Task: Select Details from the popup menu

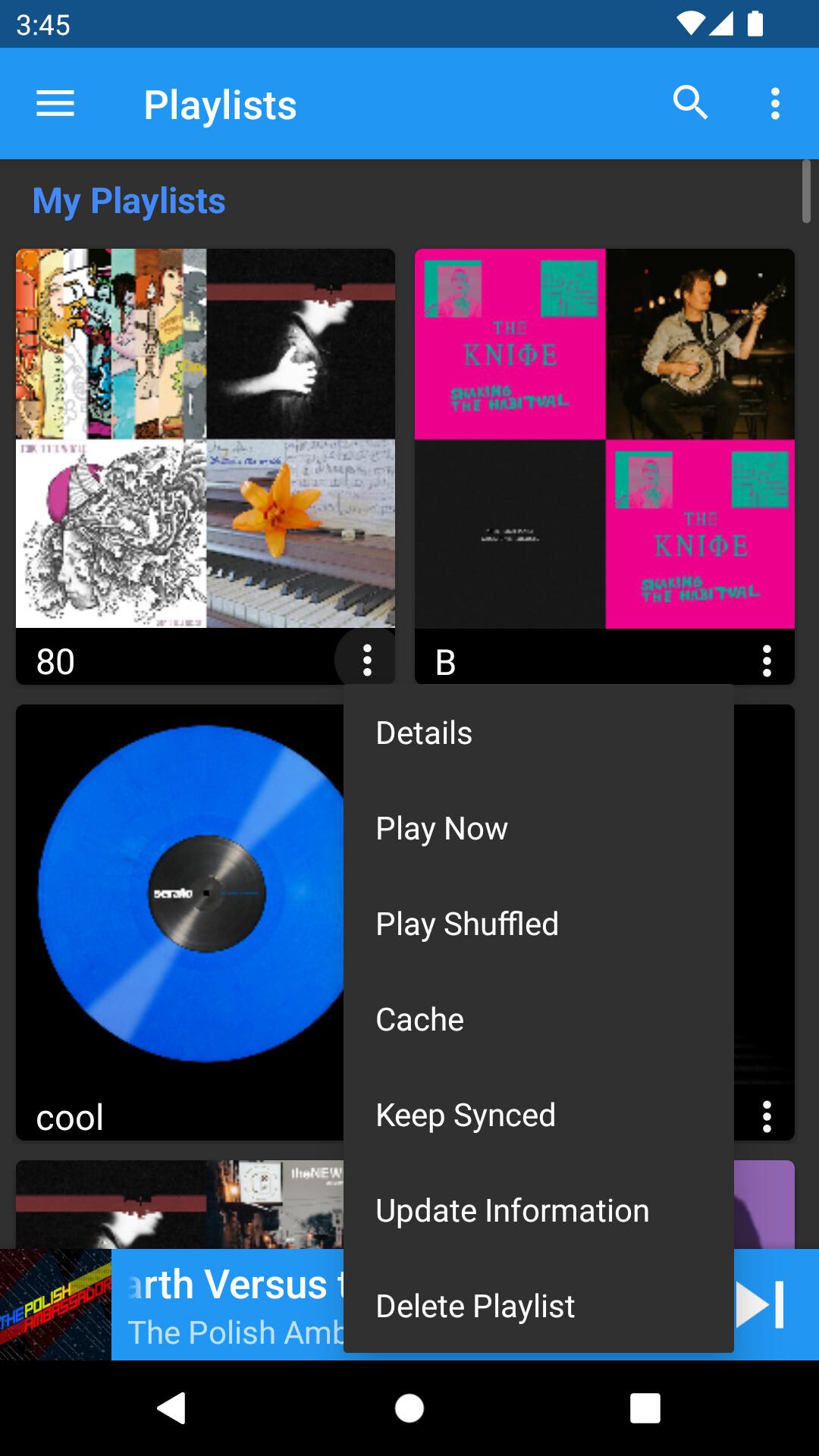Action: 424,733
